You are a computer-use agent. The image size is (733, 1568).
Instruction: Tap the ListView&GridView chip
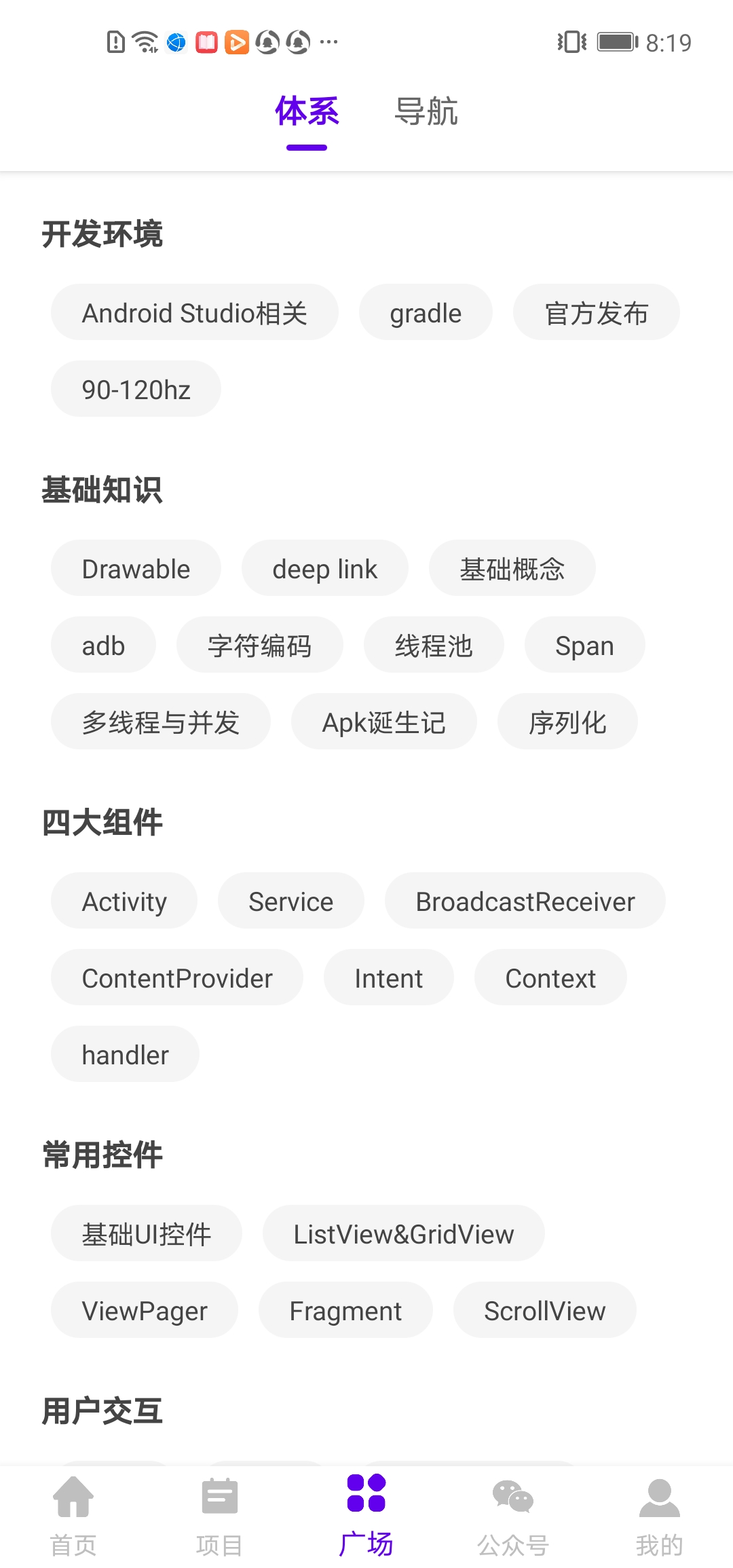(403, 1234)
